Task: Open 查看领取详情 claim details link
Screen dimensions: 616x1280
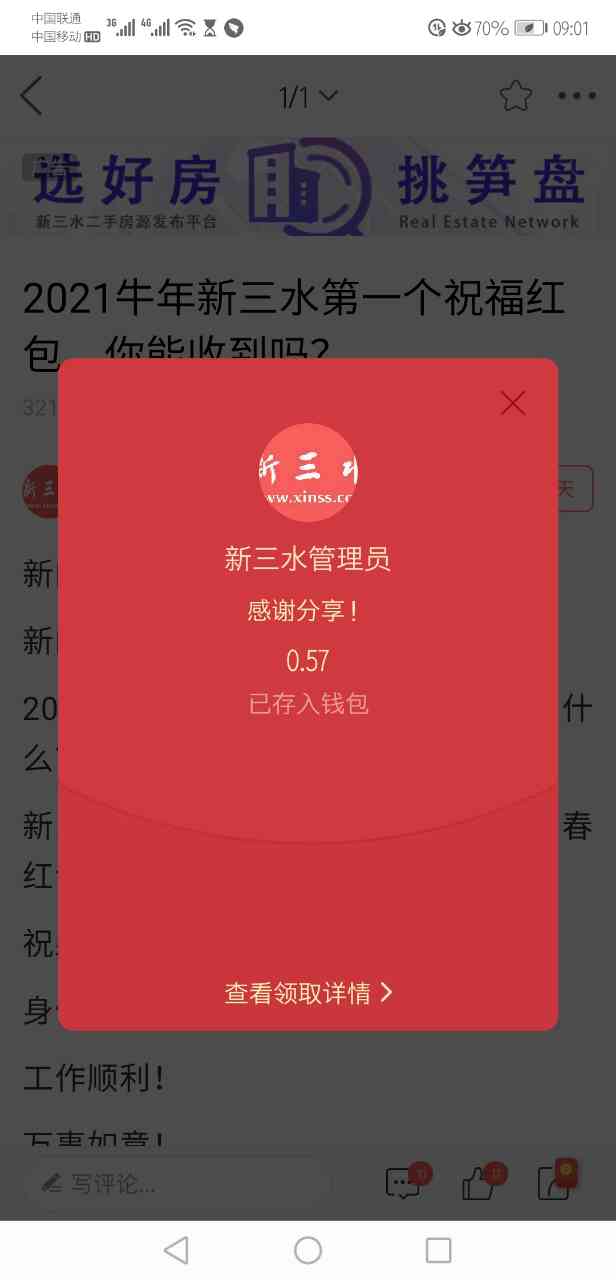Action: [x=308, y=993]
